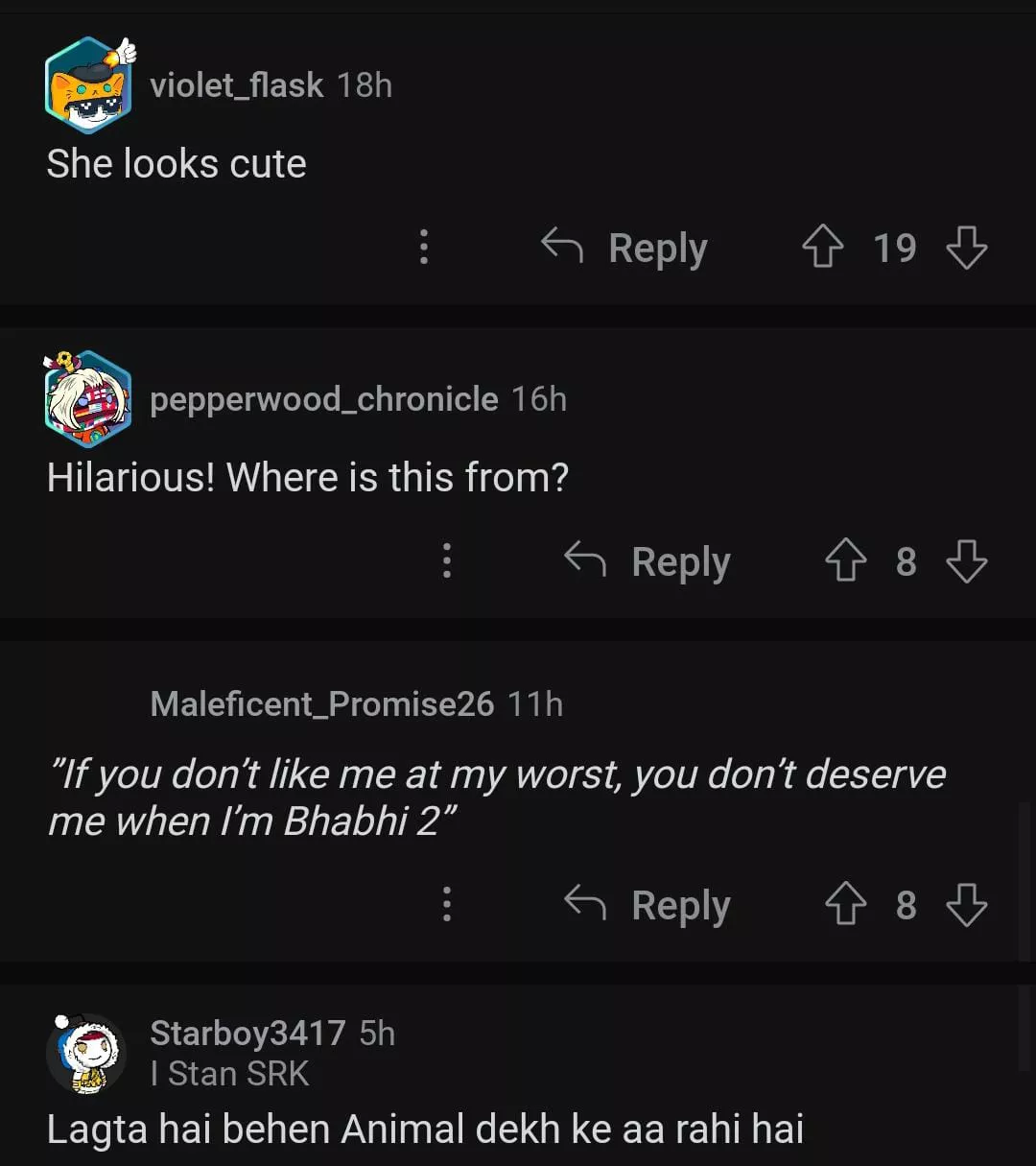This screenshot has height=1166, width=1036.
Task: Open options for pepperwood_chronicle's comment
Action: coord(447,560)
